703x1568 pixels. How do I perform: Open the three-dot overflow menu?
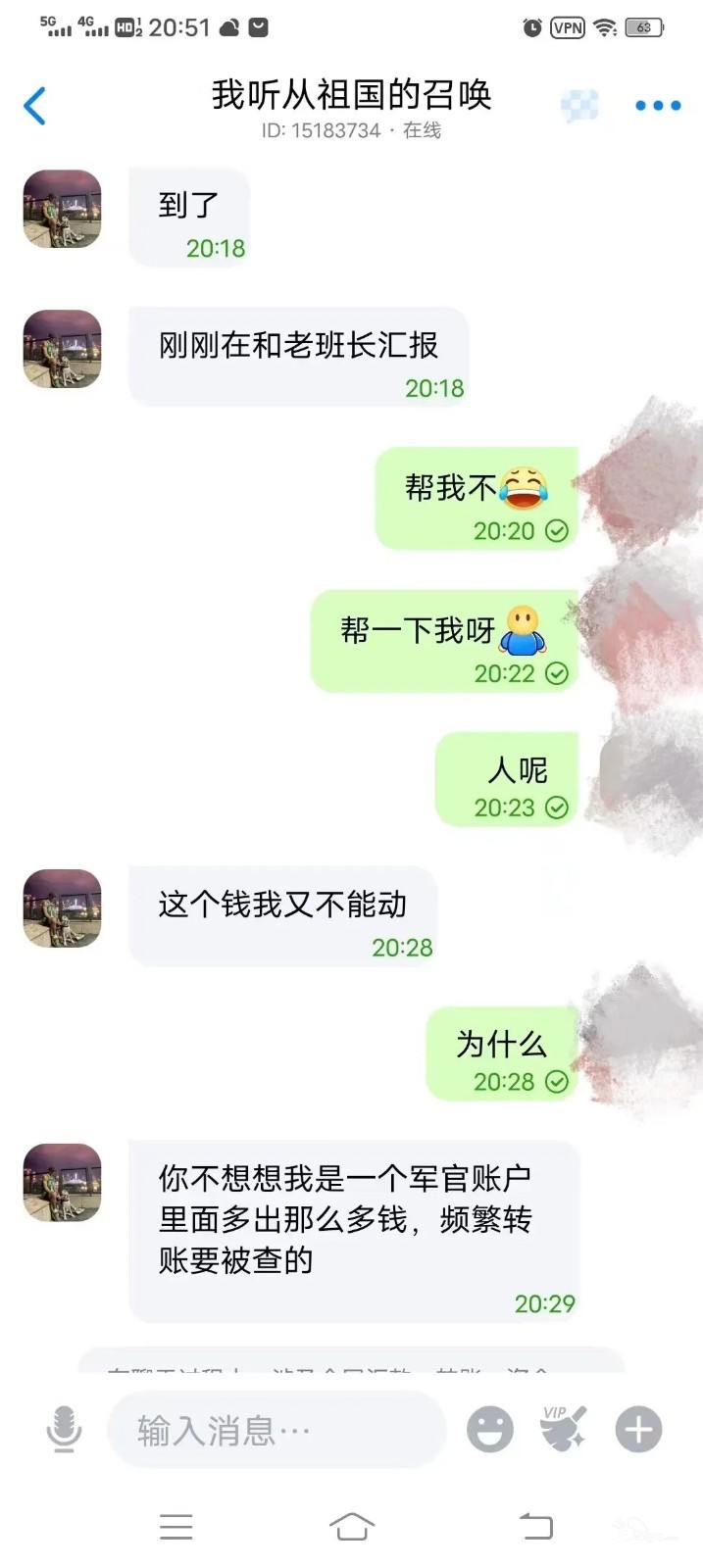pyautogui.click(x=657, y=106)
